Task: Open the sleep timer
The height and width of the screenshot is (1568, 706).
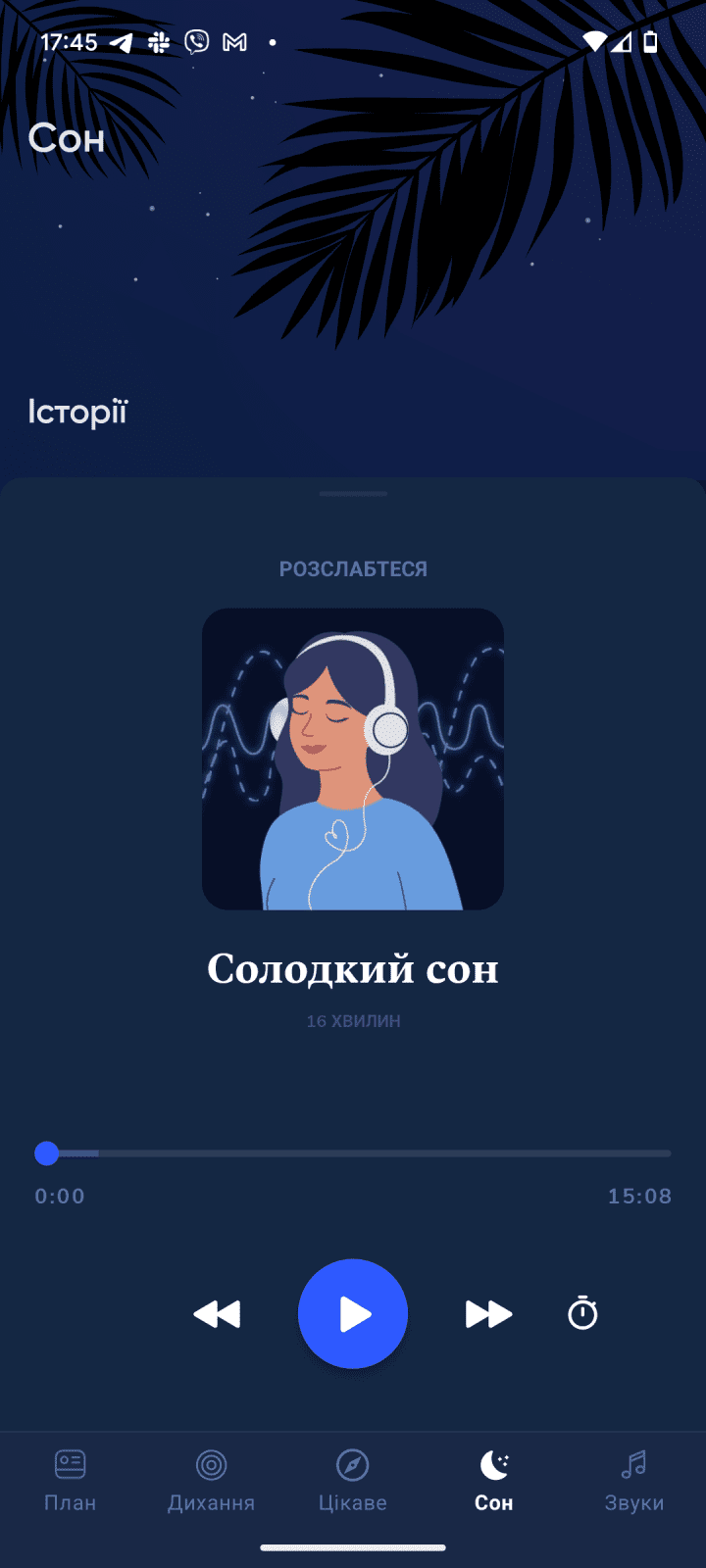Action: 582,1313
